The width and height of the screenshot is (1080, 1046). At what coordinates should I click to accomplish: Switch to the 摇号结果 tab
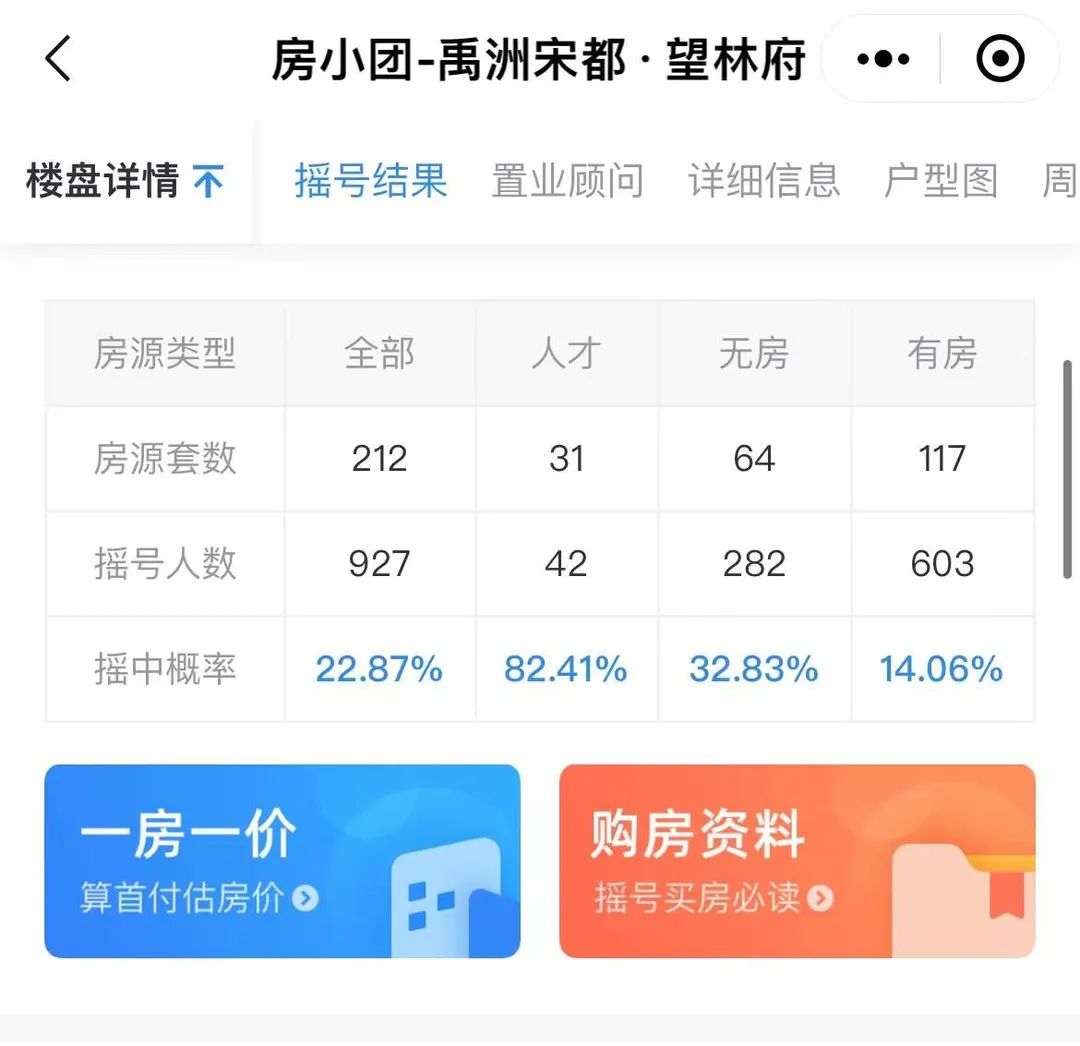pyautogui.click(x=370, y=182)
